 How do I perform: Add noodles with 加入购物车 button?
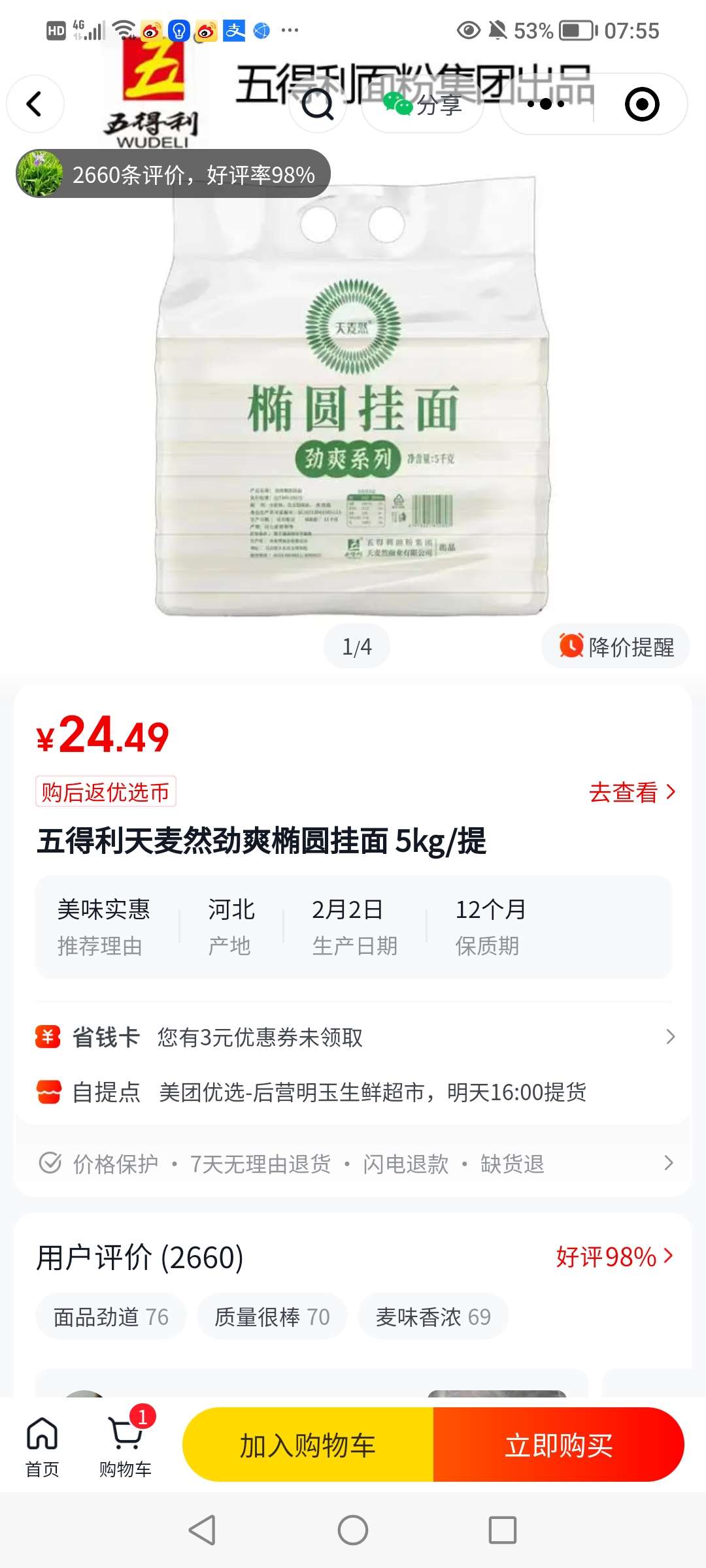[307, 1445]
